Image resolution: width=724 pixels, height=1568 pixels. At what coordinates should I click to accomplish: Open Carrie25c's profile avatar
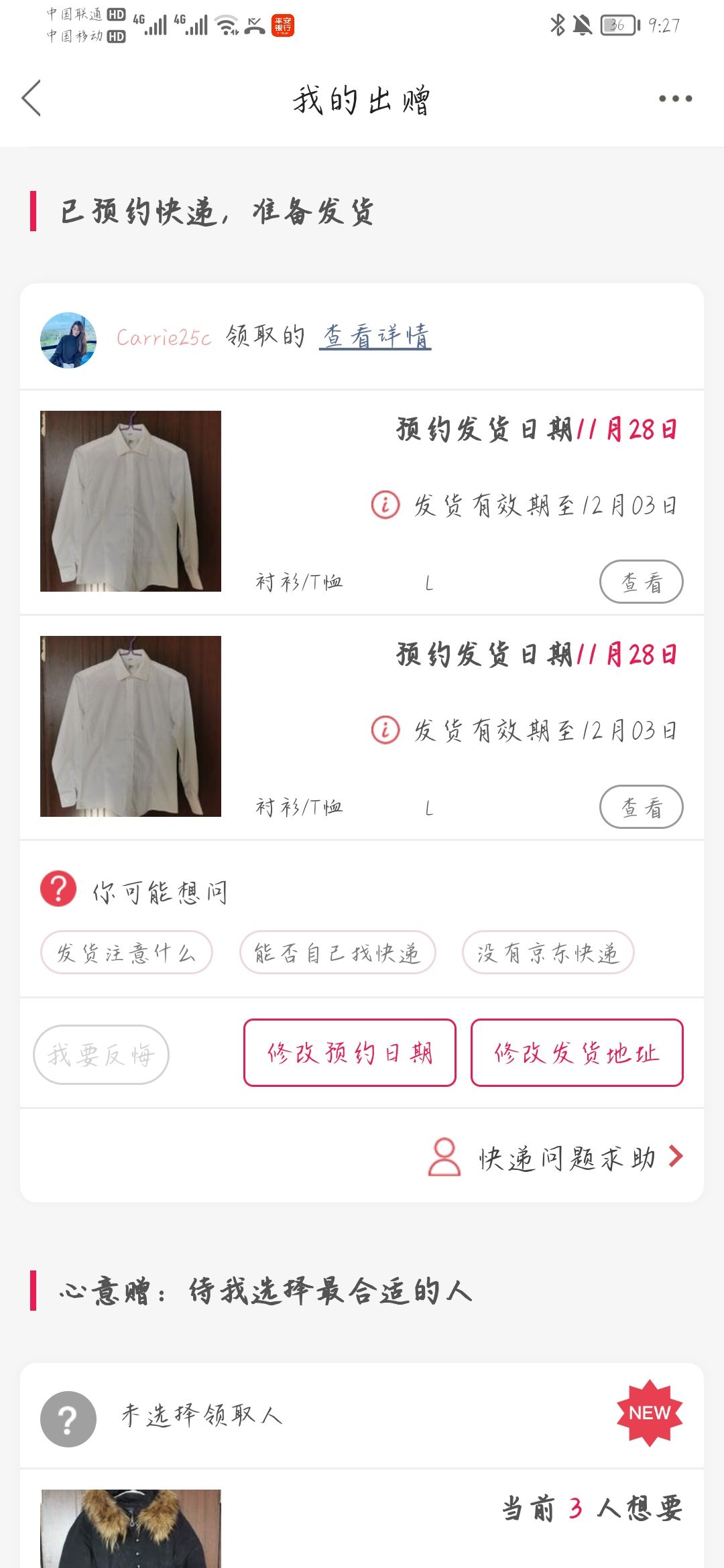click(x=68, y=340)
